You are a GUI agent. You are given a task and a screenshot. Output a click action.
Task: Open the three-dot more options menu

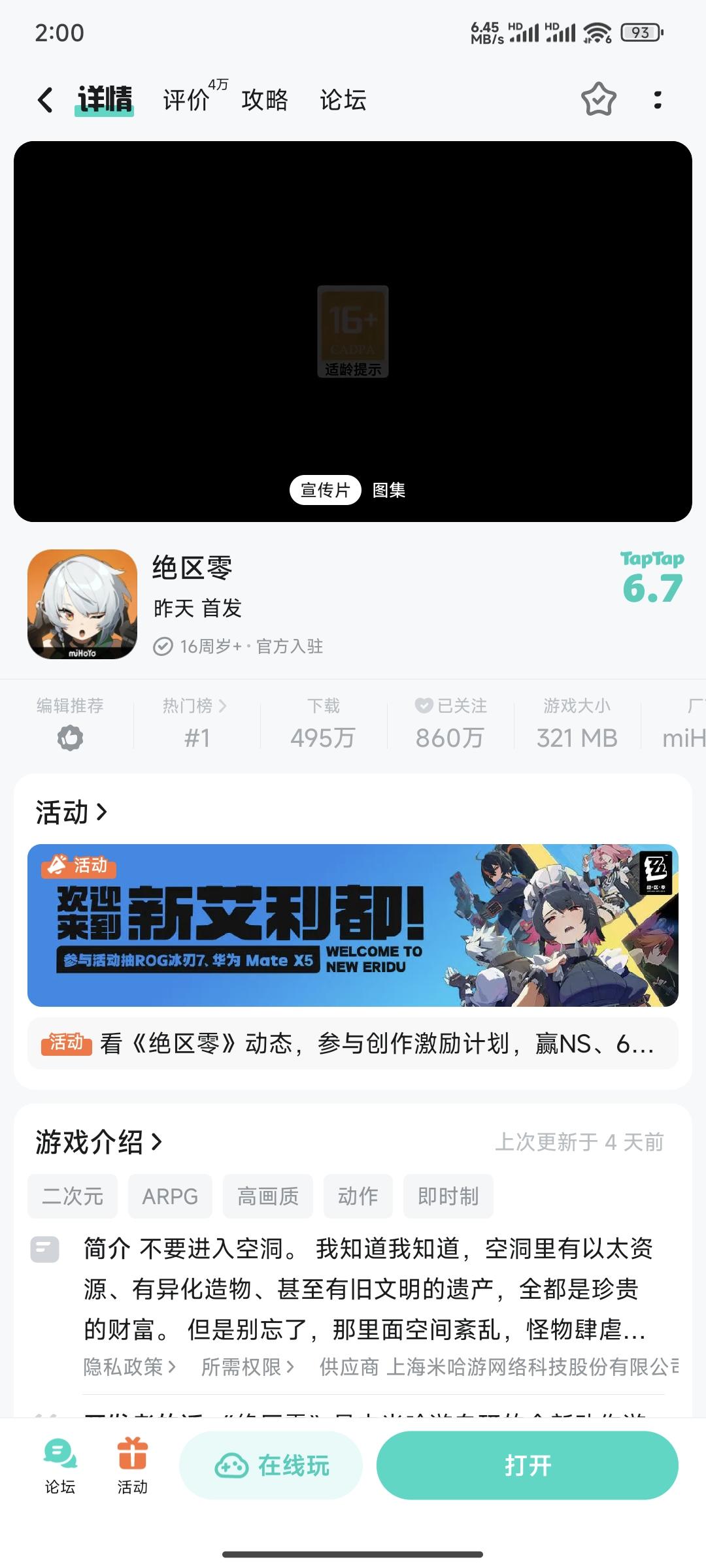pos(658,99)
